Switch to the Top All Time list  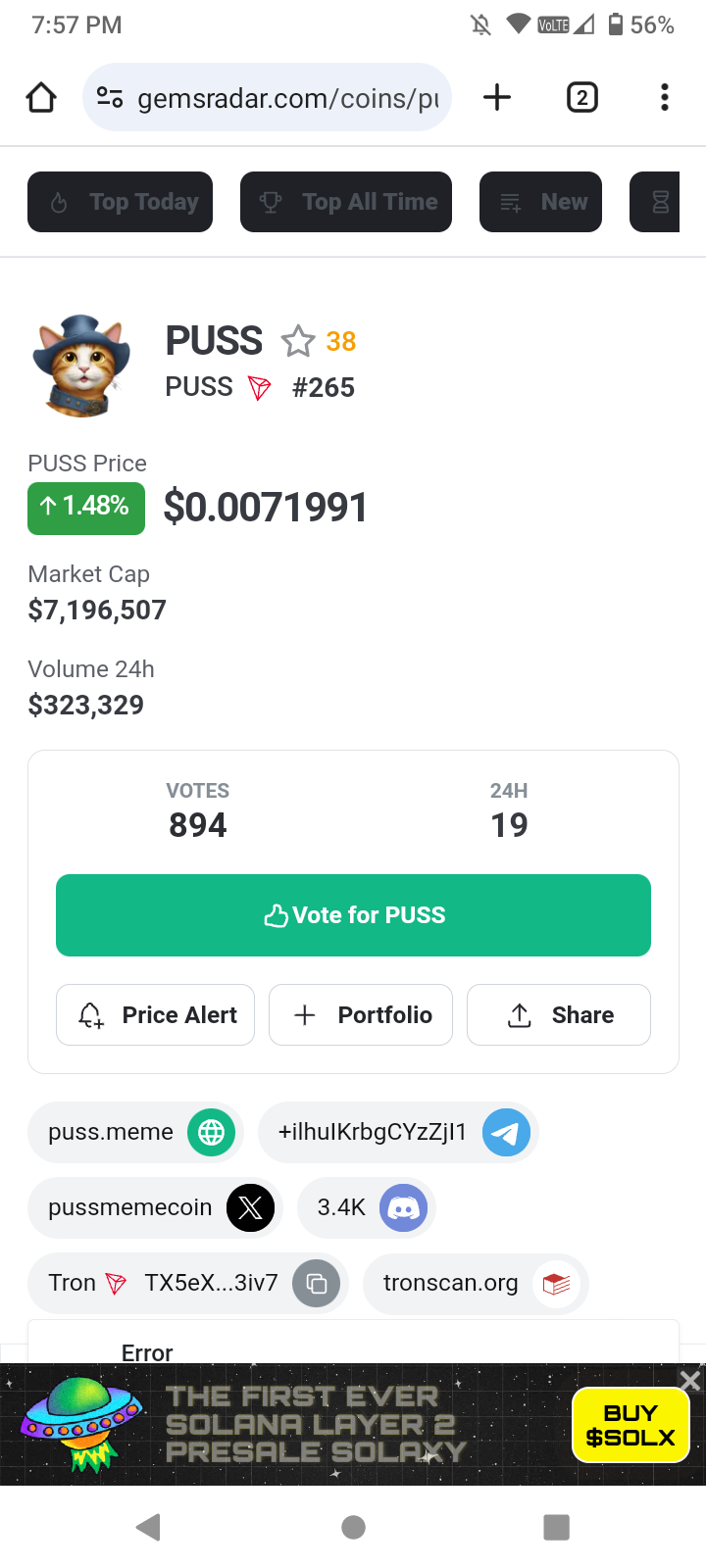point(346,202)
